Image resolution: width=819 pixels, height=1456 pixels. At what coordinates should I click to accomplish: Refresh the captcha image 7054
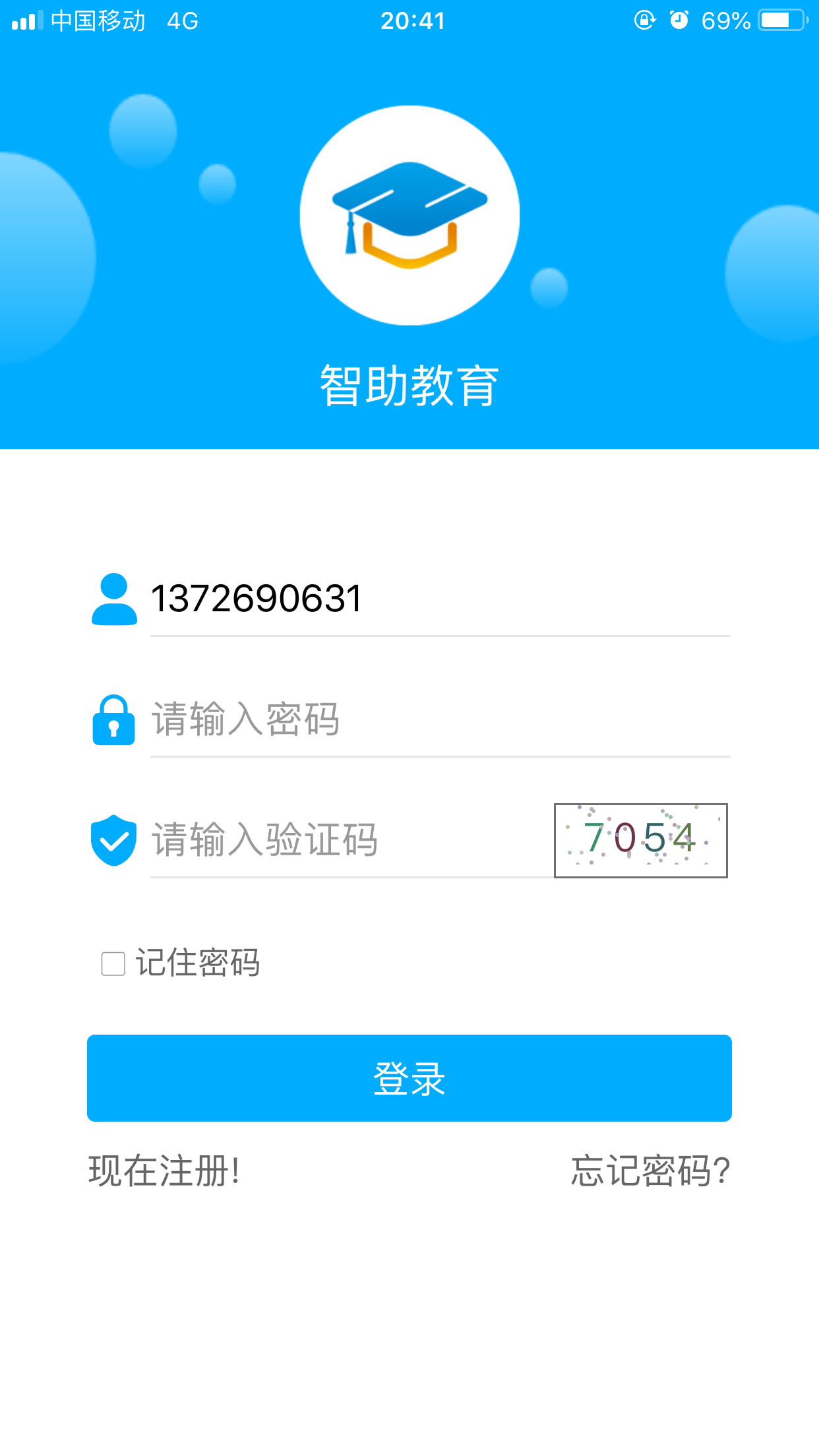(x=640, y=840)
